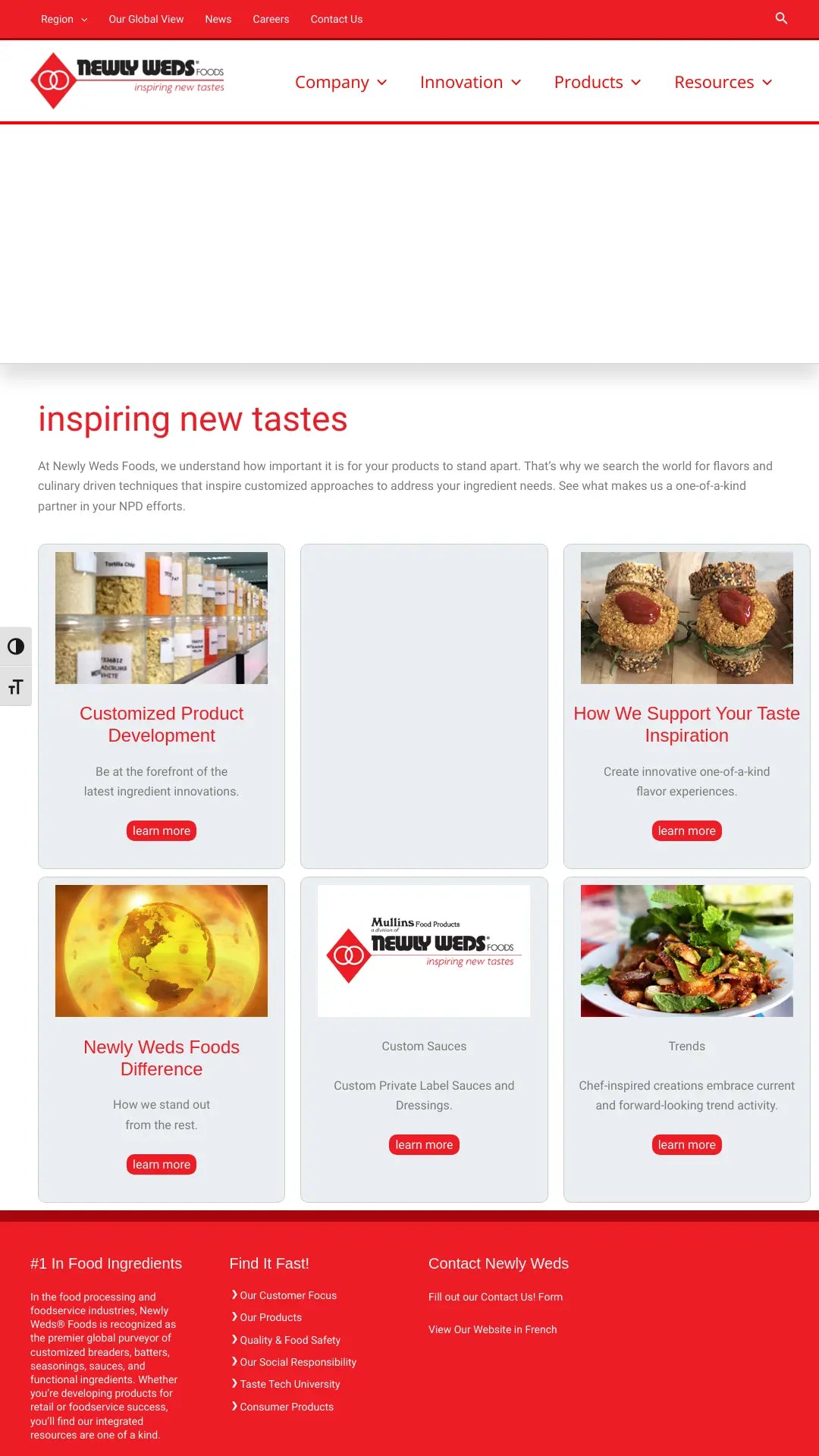Expand the Innovation menu

point(470,82)
